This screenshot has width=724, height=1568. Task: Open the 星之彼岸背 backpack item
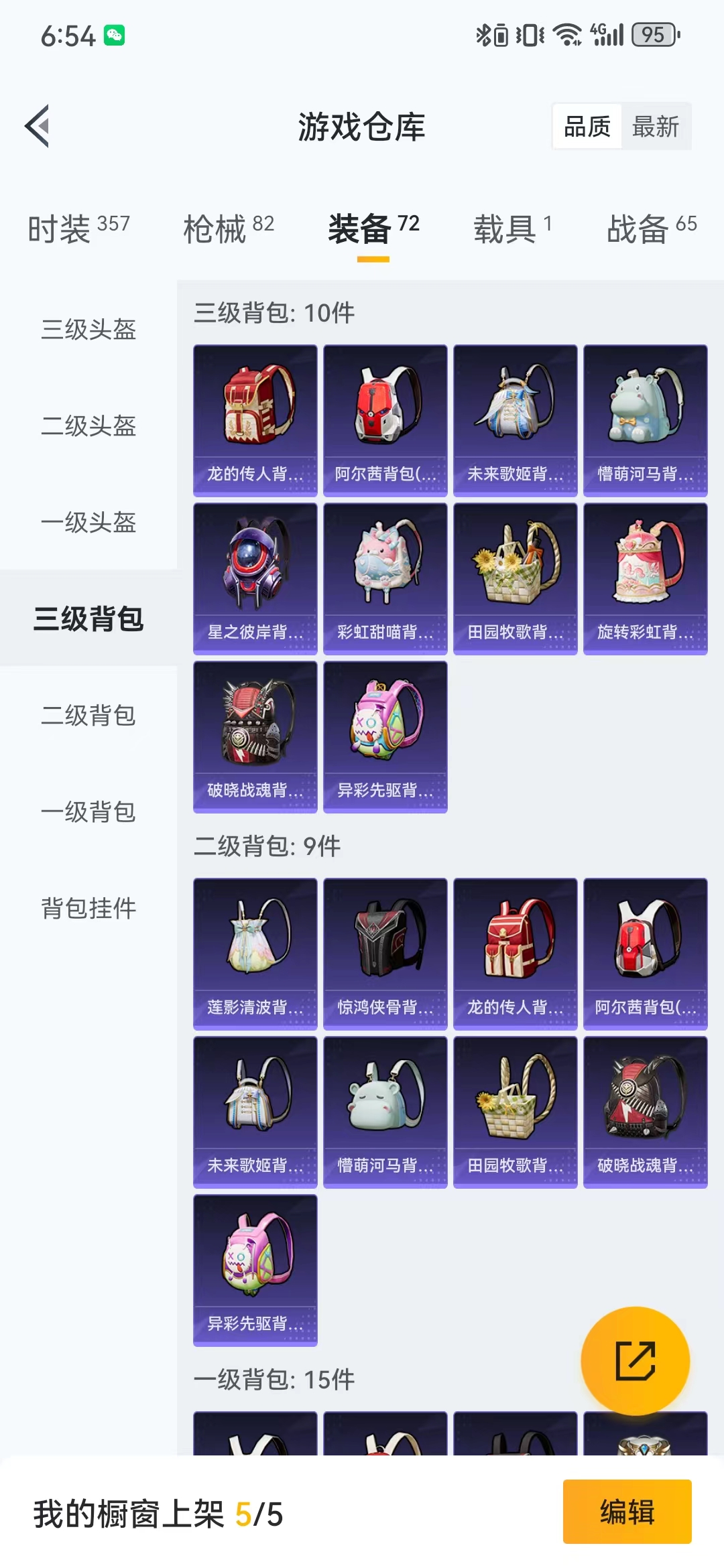click(255, 578)
